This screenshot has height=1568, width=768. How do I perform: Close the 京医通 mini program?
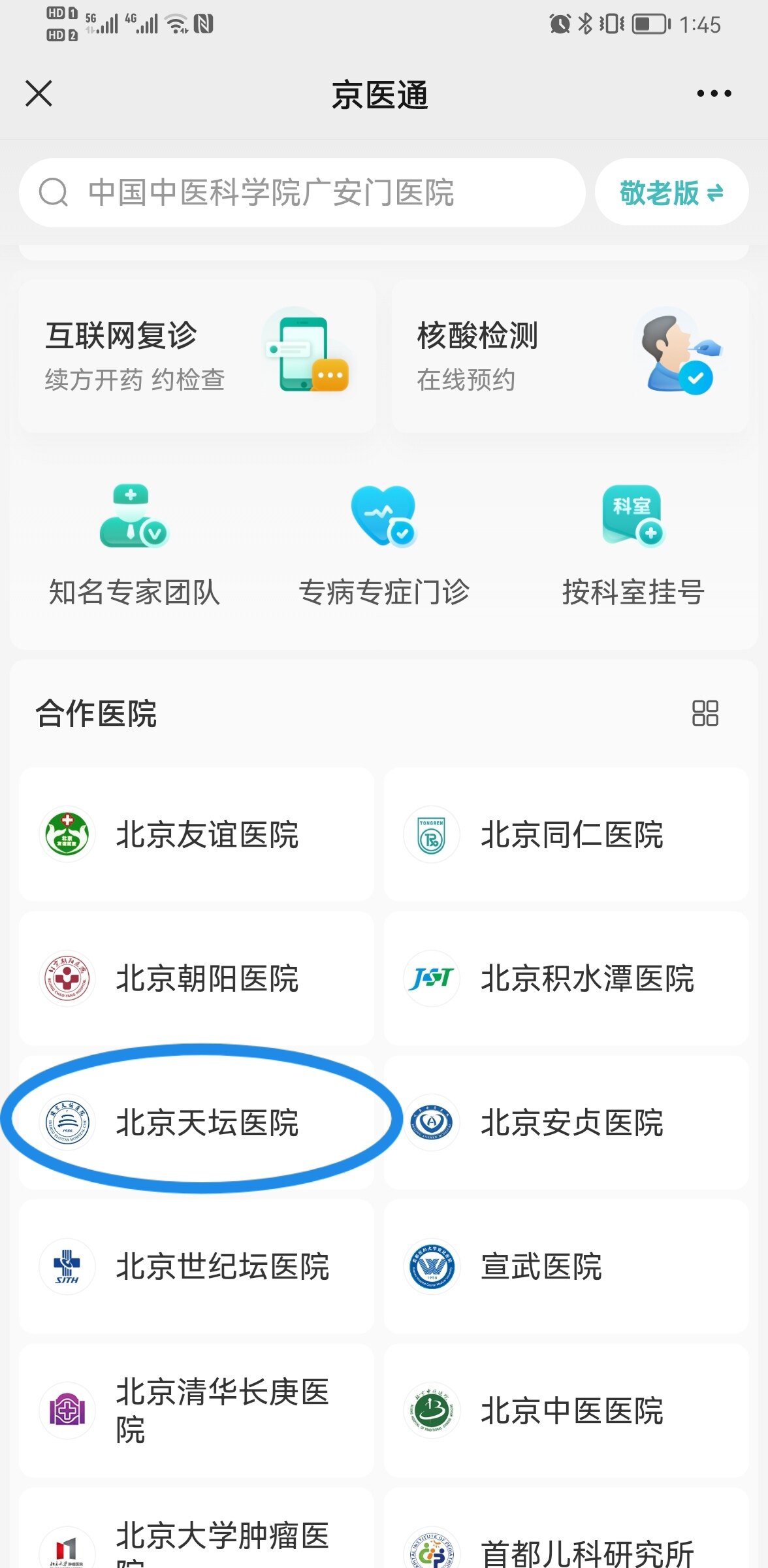pos(39,93)
